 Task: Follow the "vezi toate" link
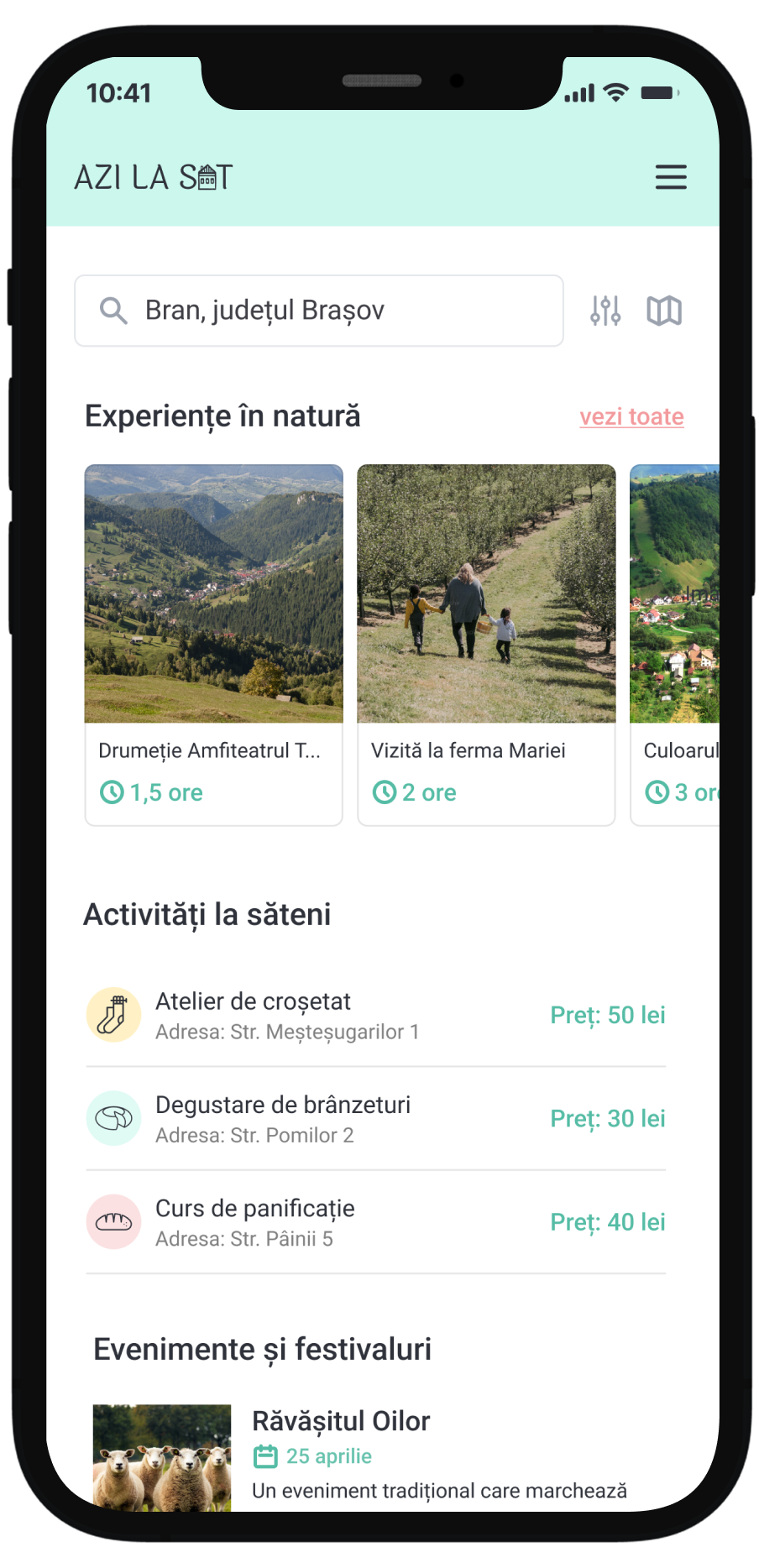click(x=631, y=417)
